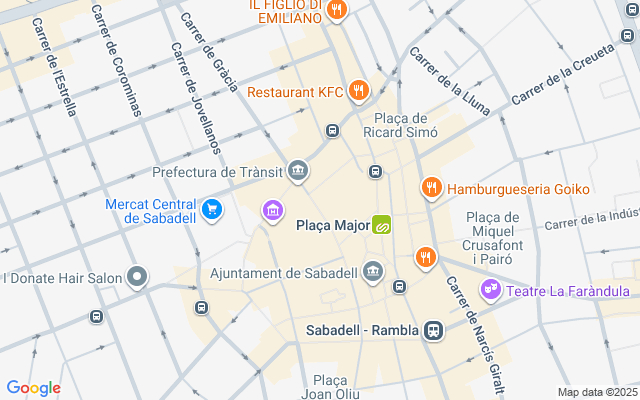Select the Teatre La Faràndula marker
The image size is (640, 400).
pos(491,290)
